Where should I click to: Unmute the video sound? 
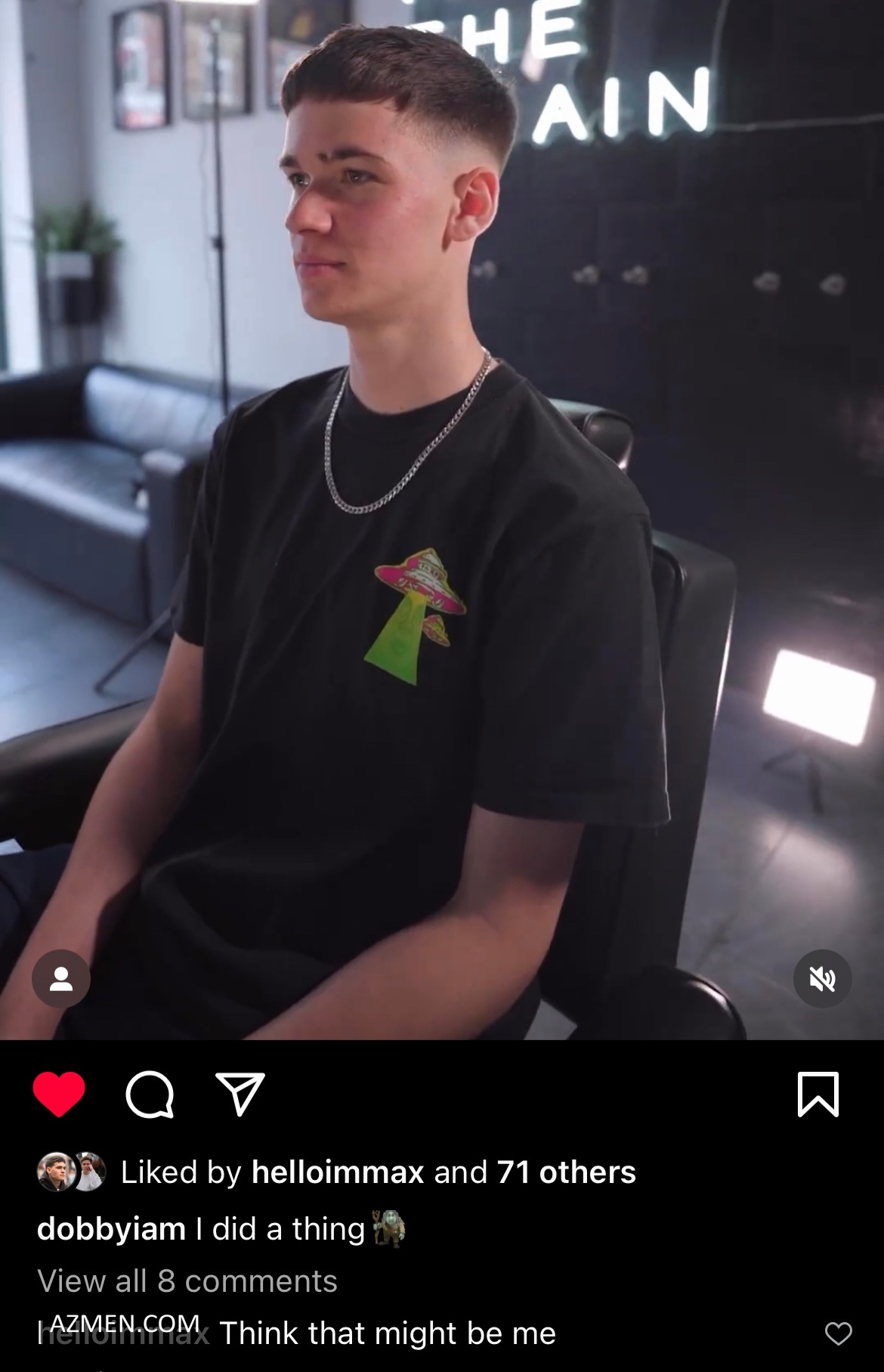[822, 979]
